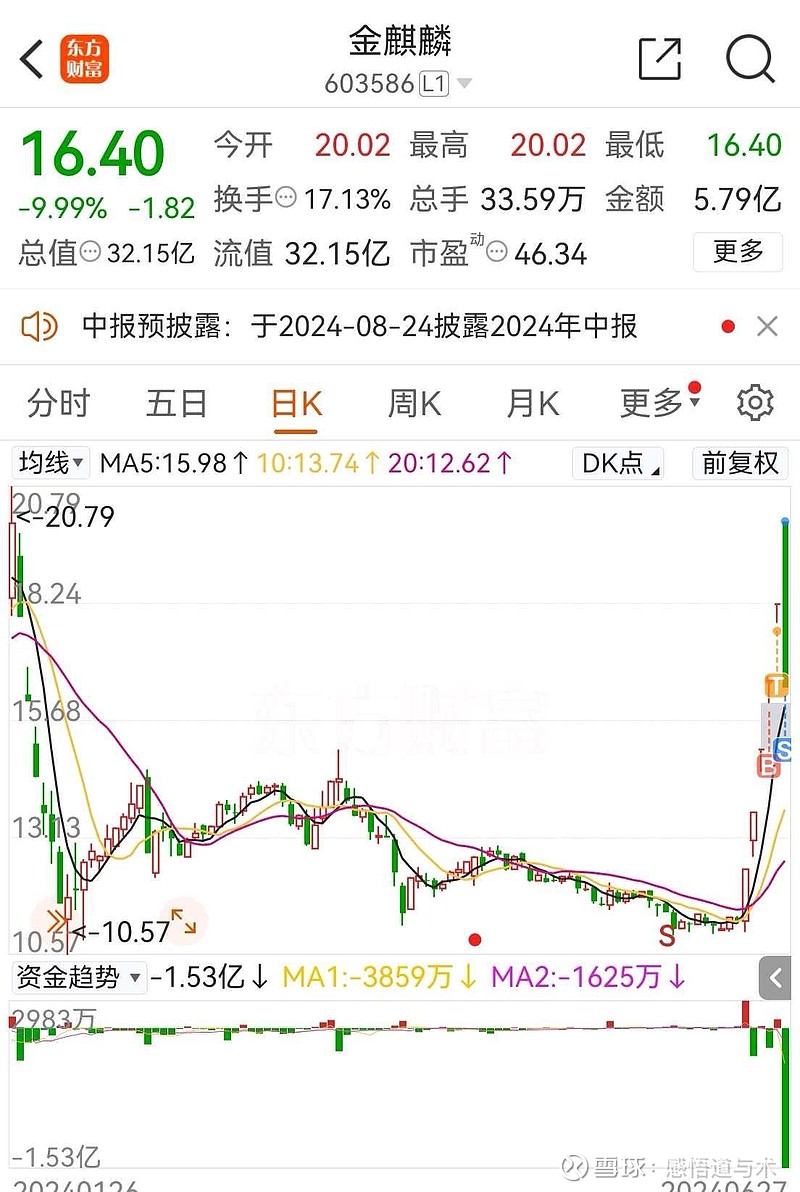
Task: Turn on the DK点 indicator
Action: [x=617, y=463]
